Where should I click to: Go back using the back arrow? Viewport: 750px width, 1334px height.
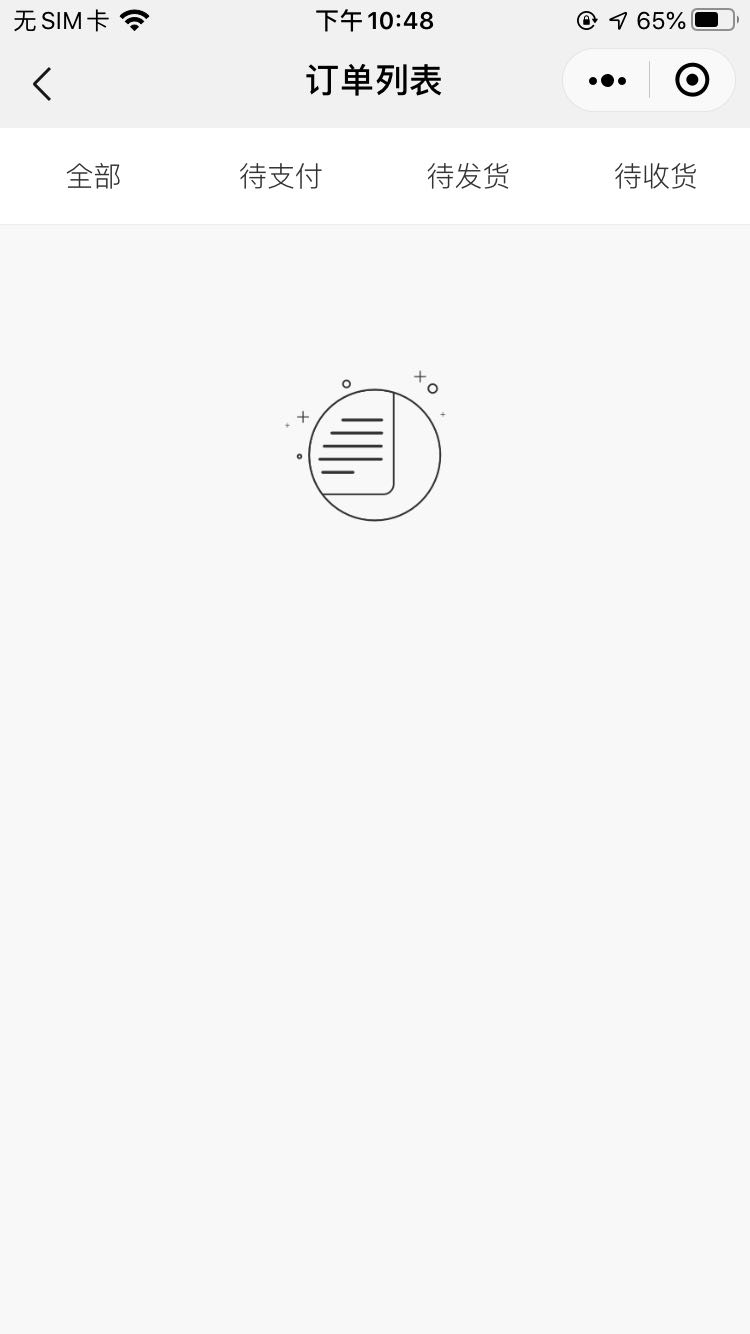tap(42, 84)
